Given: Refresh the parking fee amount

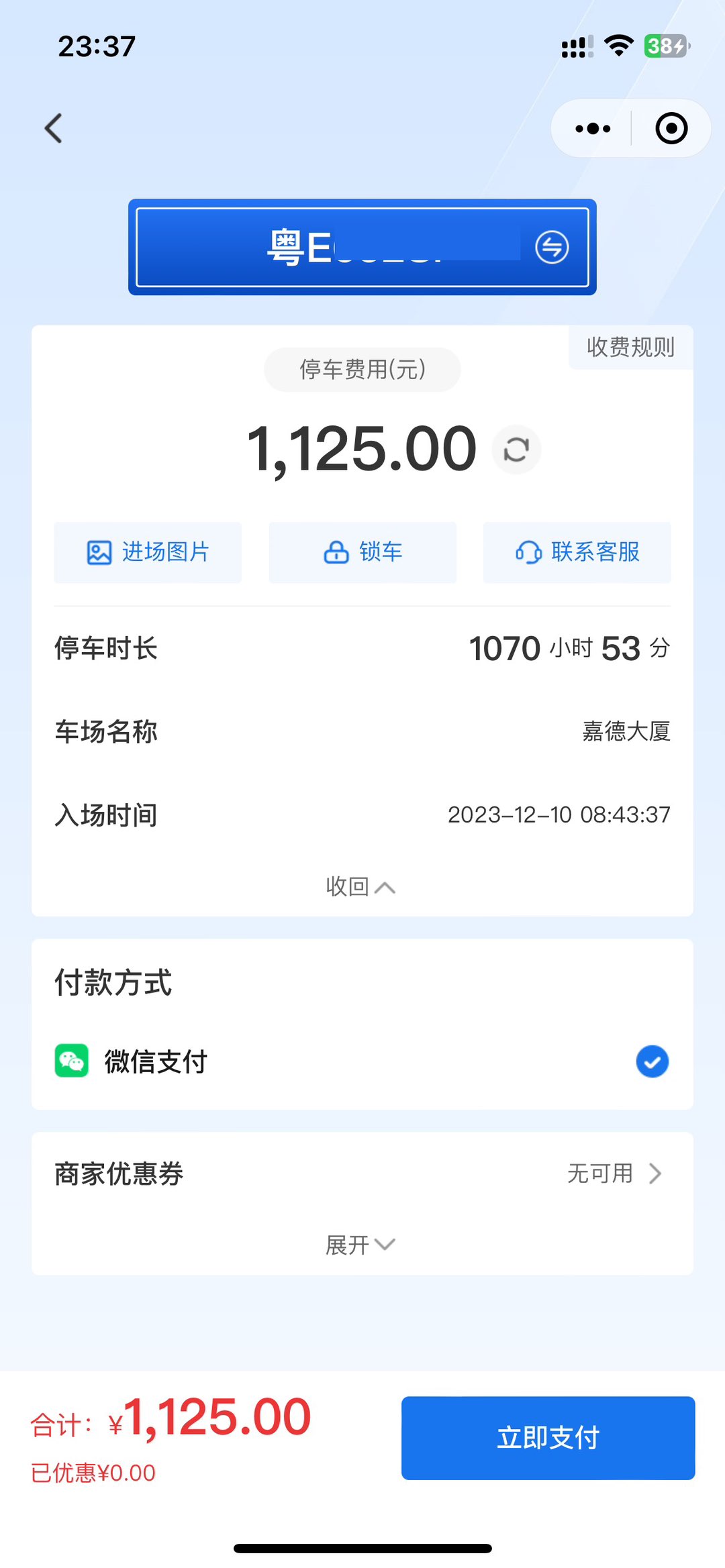Looking at the screenshot, I should coord(516,450).
